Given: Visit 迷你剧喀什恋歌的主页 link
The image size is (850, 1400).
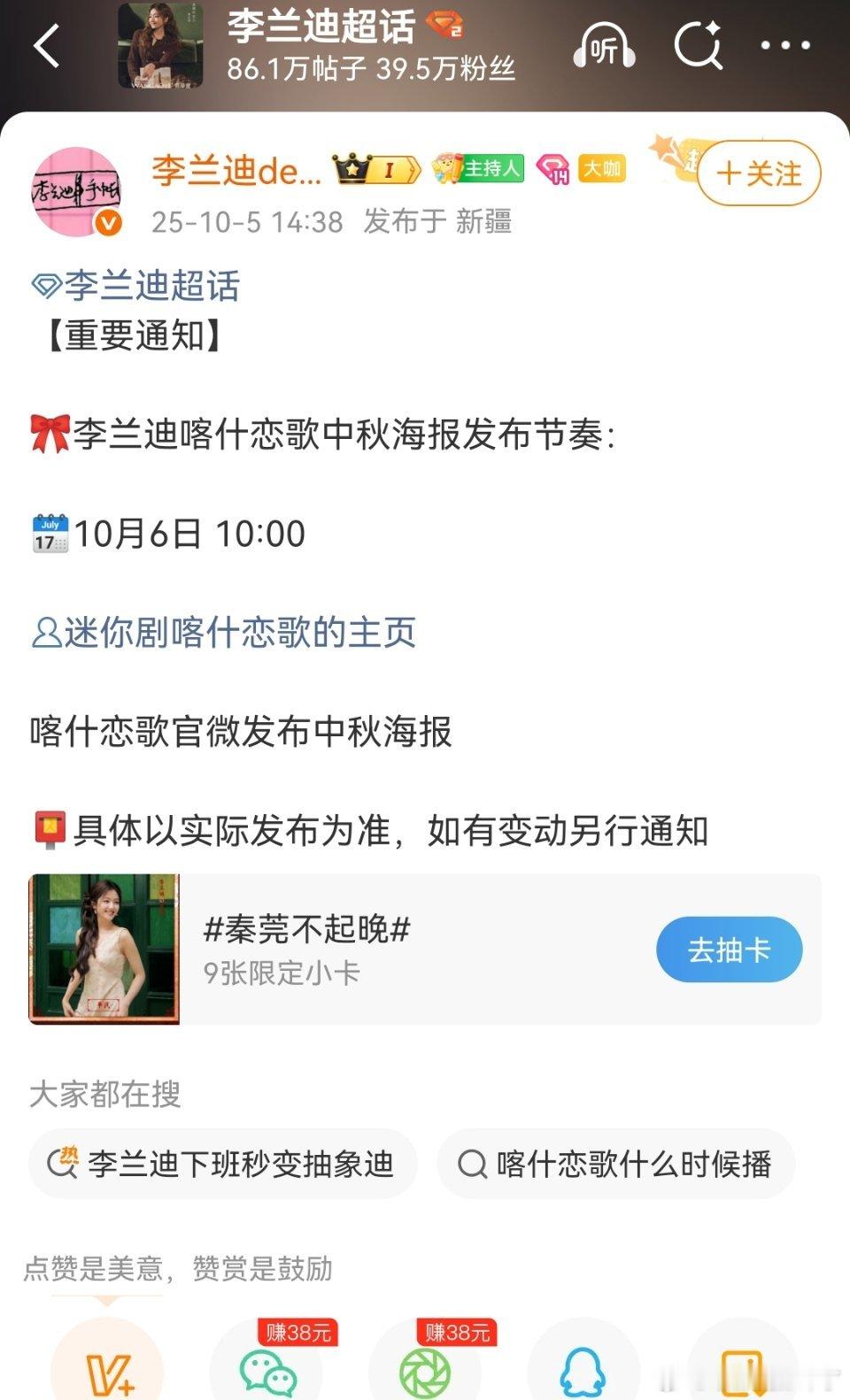Looking at the screenshot, I should (x=224, y=633).
